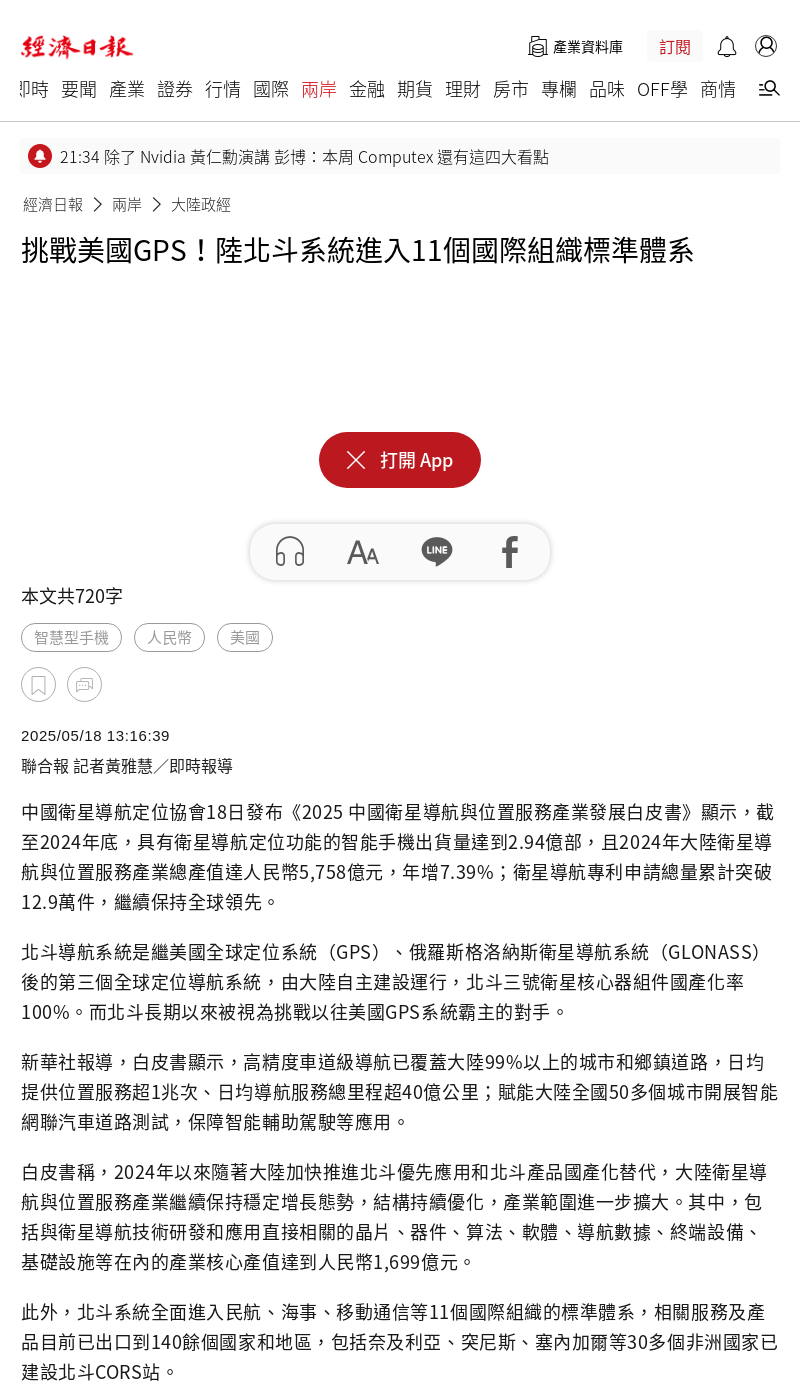Bookmark this article
The image size is (800, 1400).
(38, 685)
